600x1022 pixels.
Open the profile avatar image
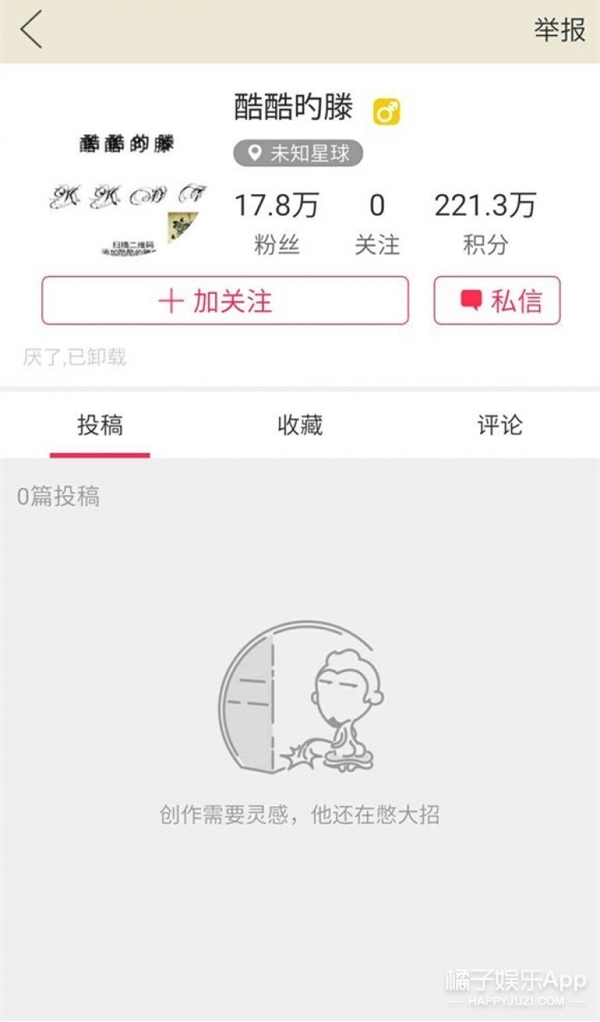(126, 191)
